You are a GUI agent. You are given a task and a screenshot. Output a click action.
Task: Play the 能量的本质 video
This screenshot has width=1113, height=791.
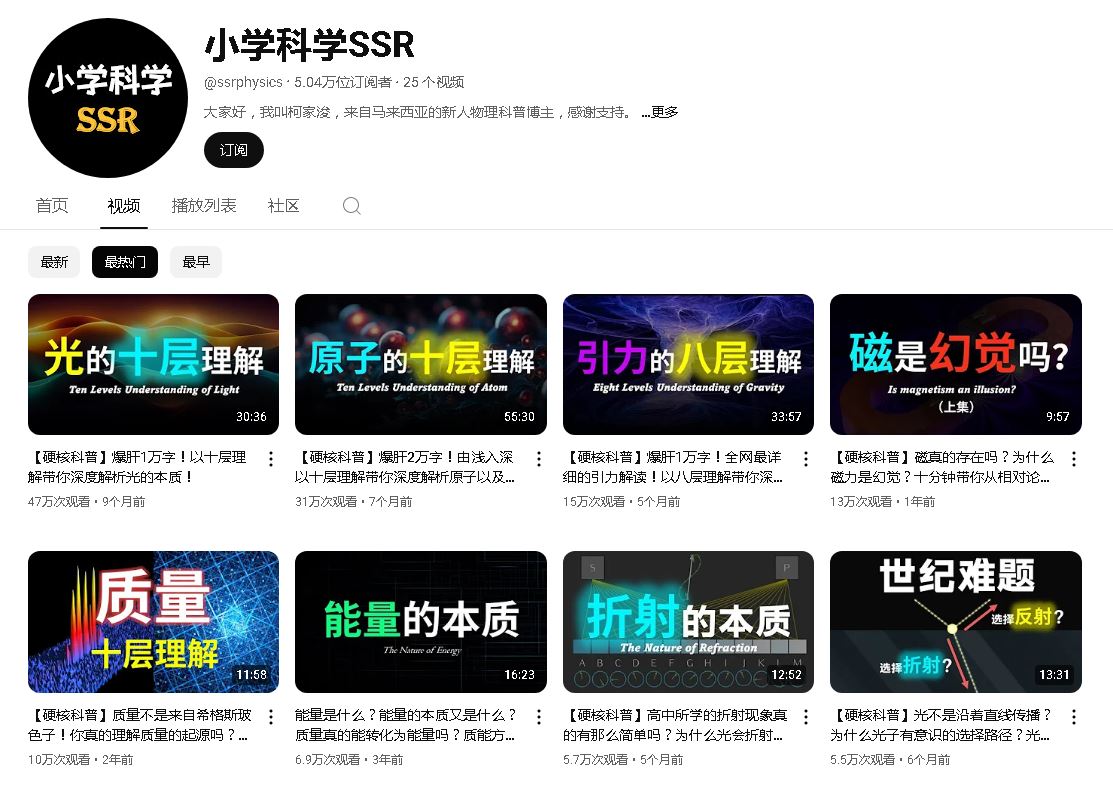[420, 621]
